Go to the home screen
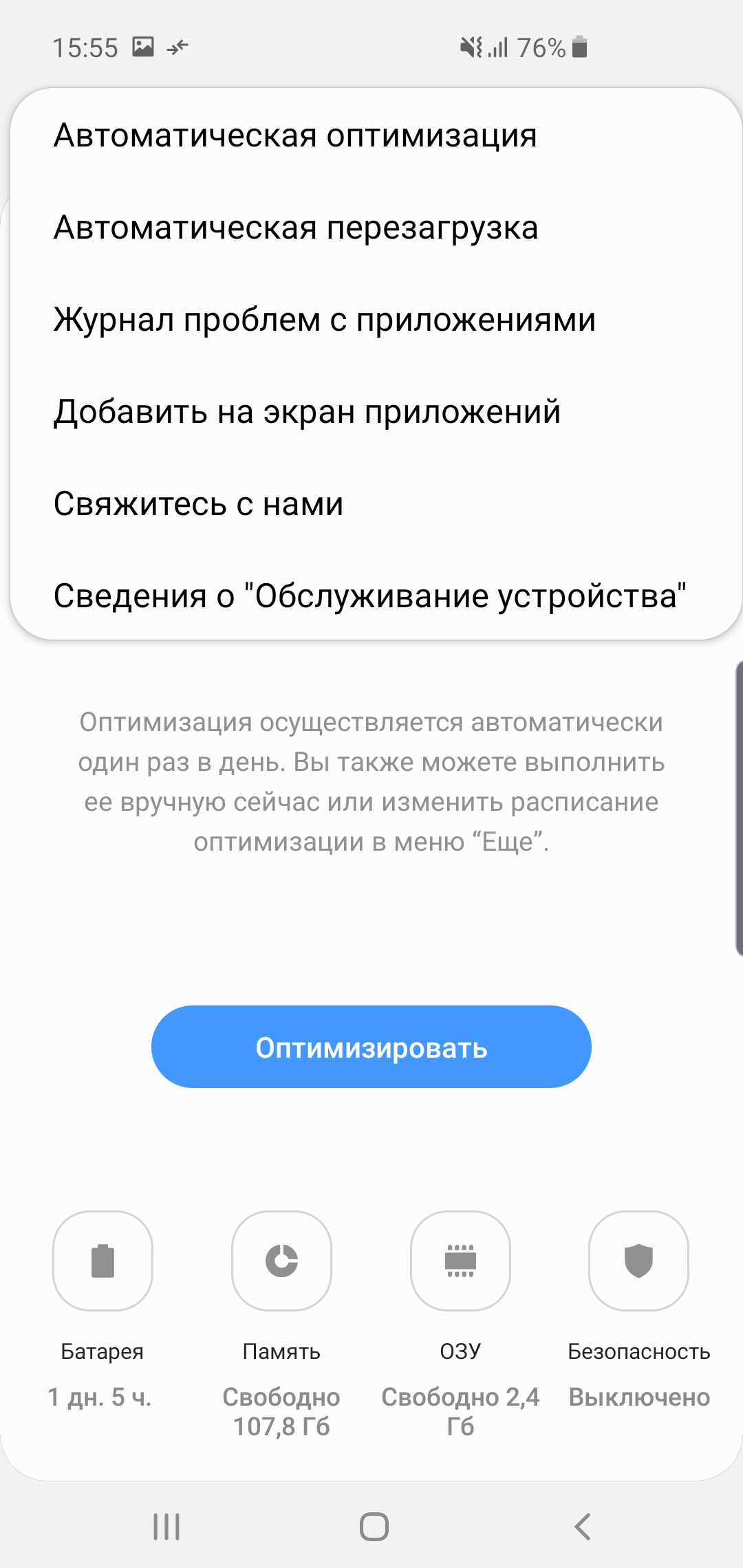 point(374,1527)
